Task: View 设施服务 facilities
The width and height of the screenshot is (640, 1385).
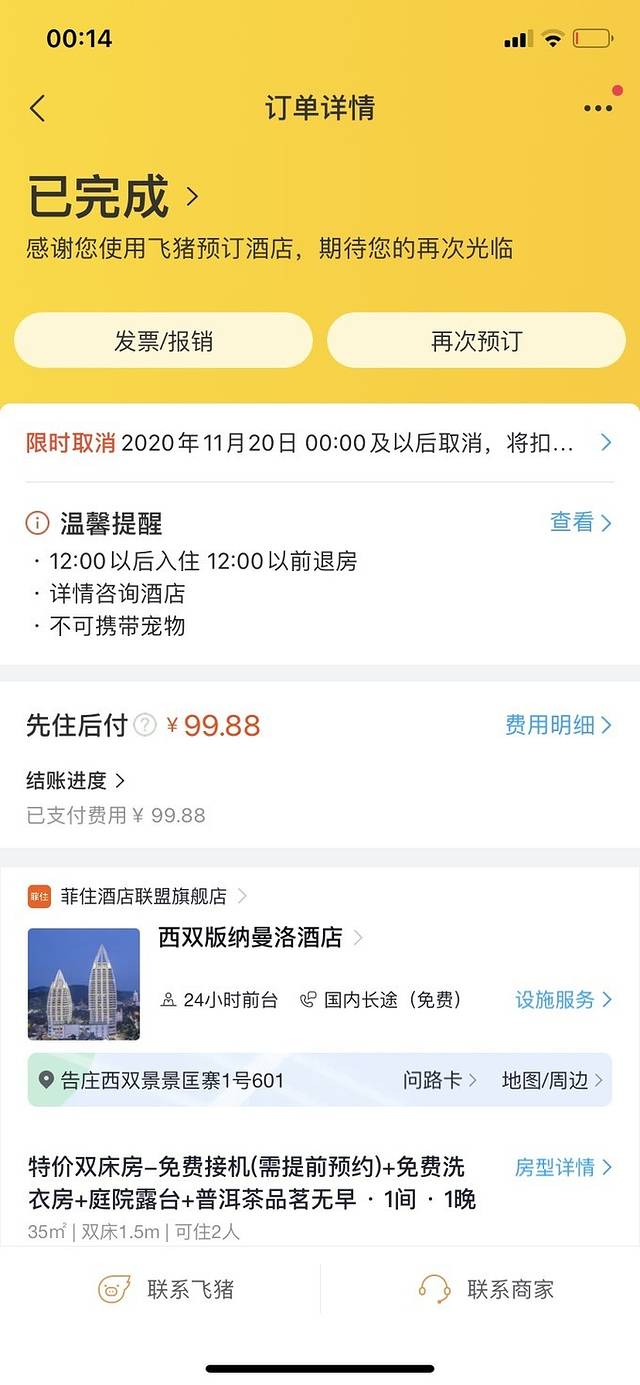Action: 563,1000
